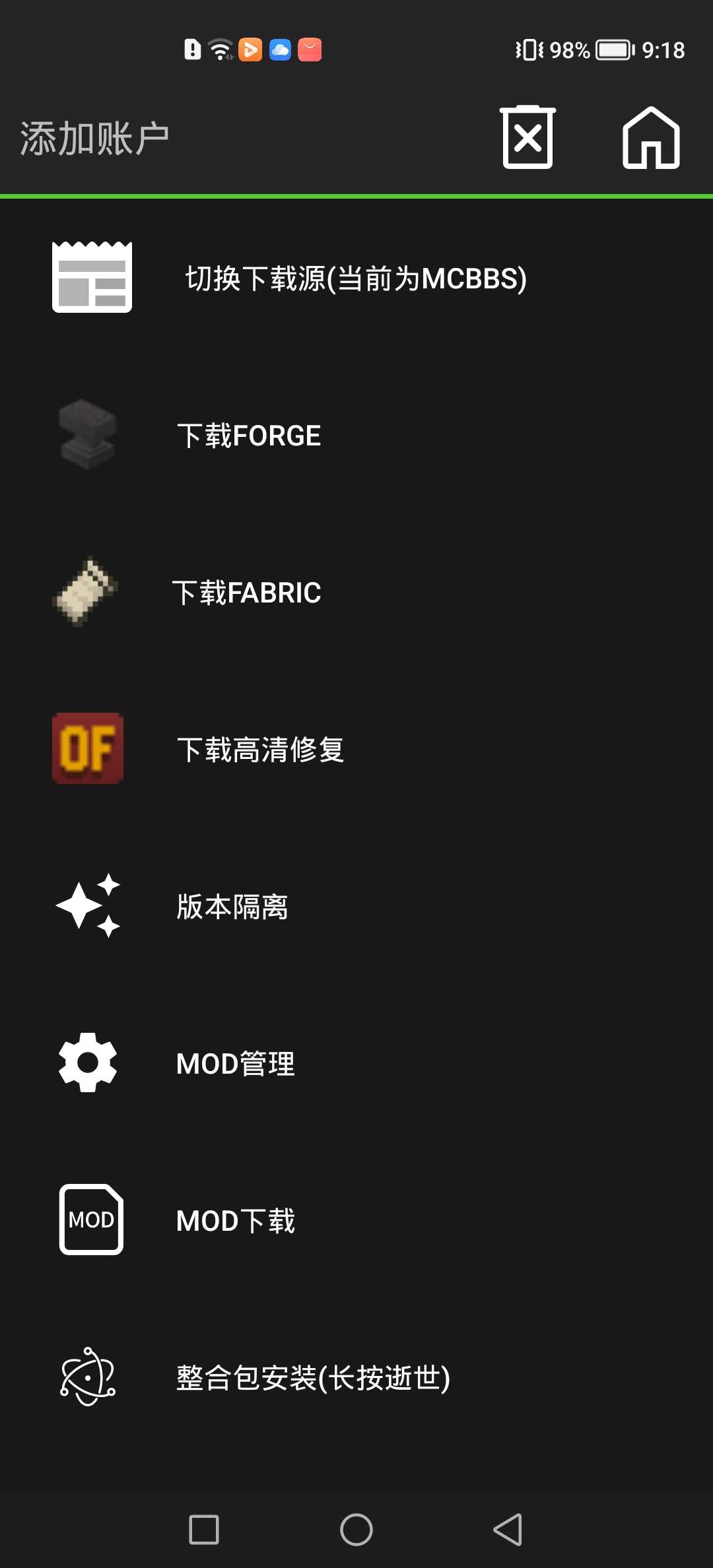Open 添加账户 at the top left

pos(94,139)
